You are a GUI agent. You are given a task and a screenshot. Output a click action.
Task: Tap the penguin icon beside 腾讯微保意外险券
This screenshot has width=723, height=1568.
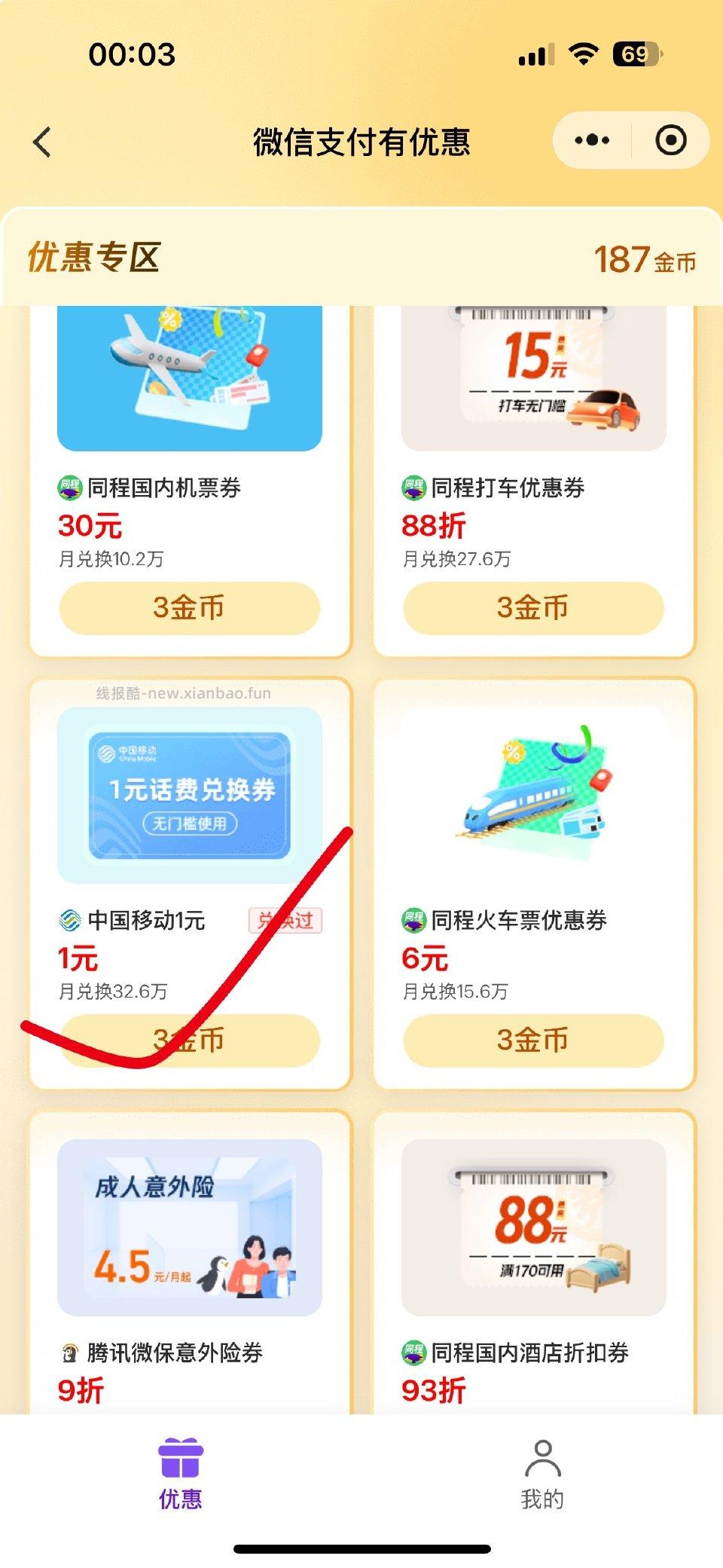tap(71, 1353)
